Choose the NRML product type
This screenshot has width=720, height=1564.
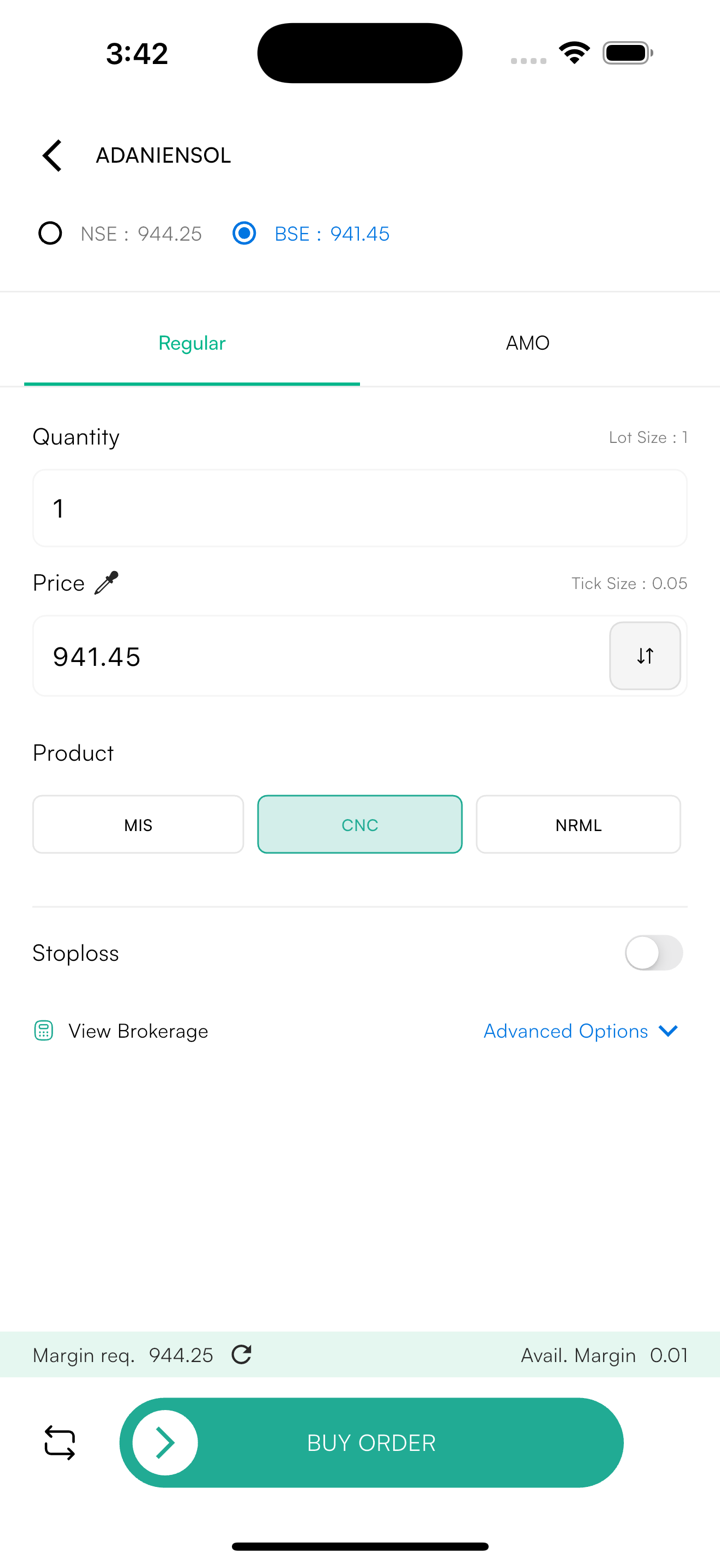(578, 825)
